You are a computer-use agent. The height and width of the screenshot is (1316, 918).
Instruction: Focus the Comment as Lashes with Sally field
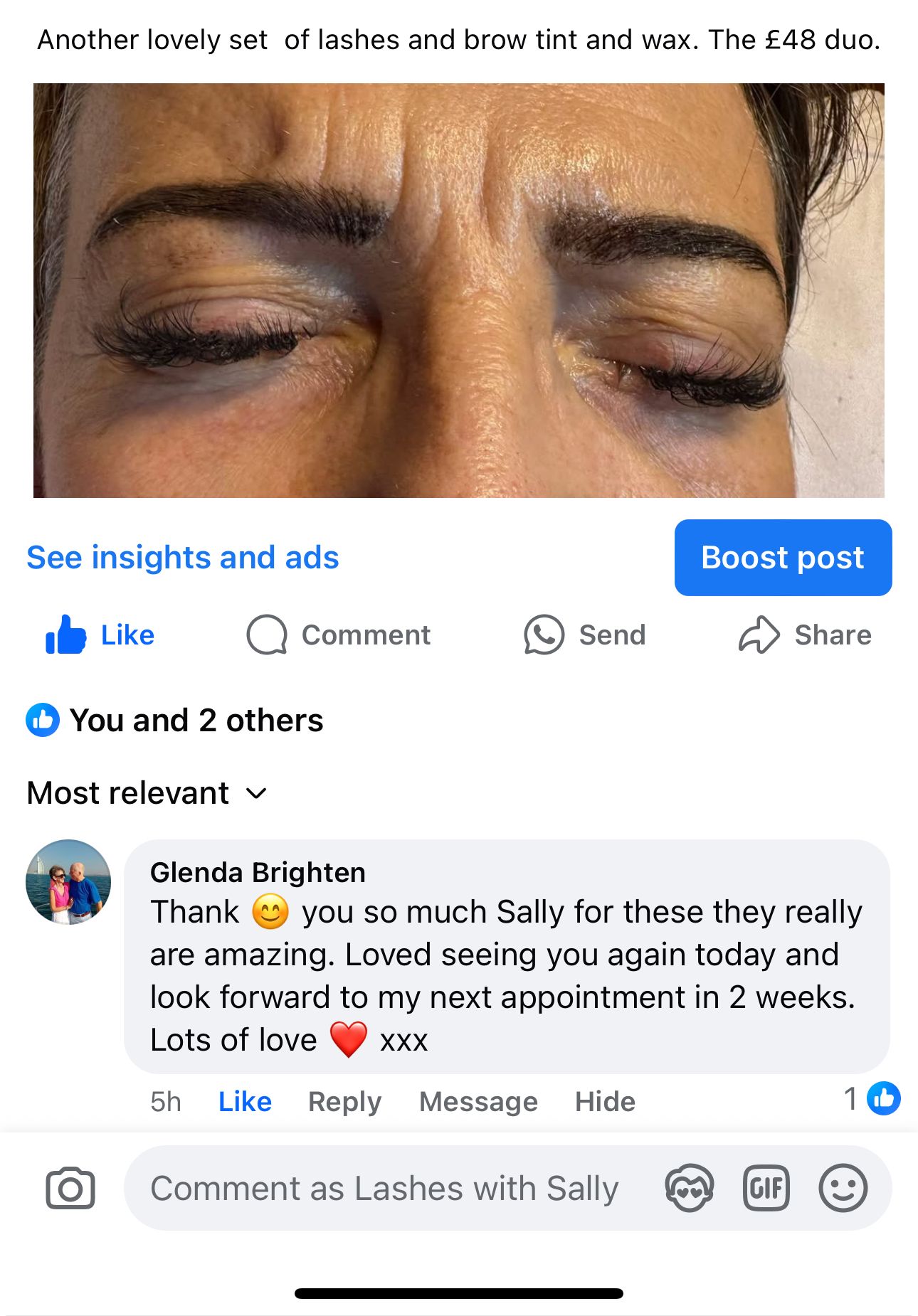point(384,1188)
